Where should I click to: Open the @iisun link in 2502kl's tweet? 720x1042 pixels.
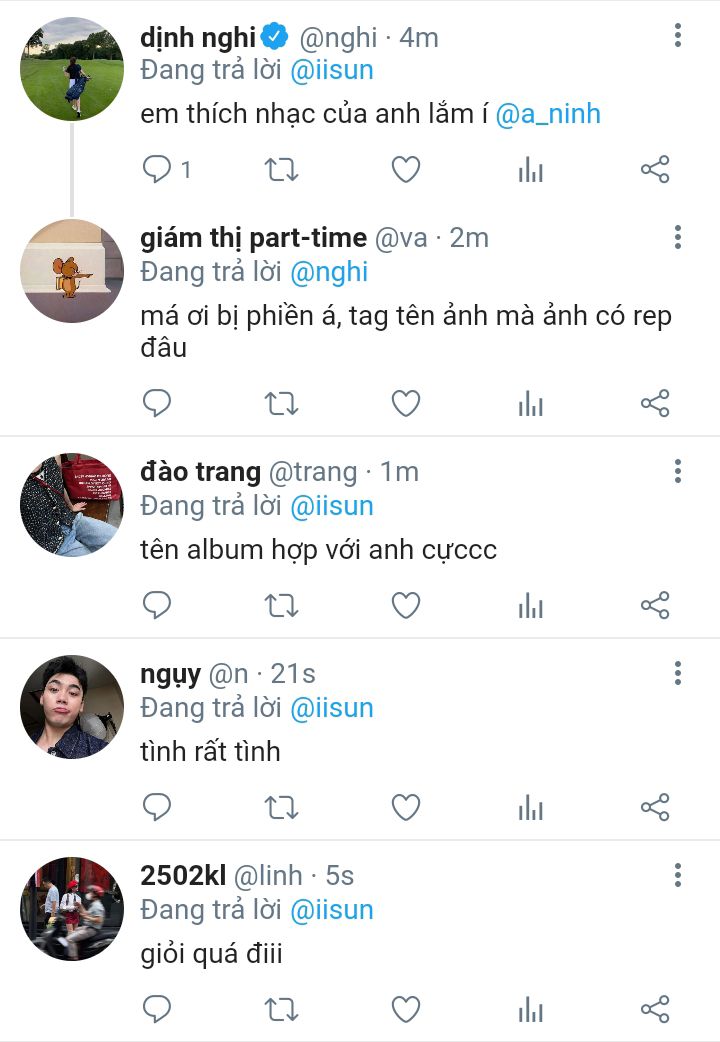tap(332, 910)
